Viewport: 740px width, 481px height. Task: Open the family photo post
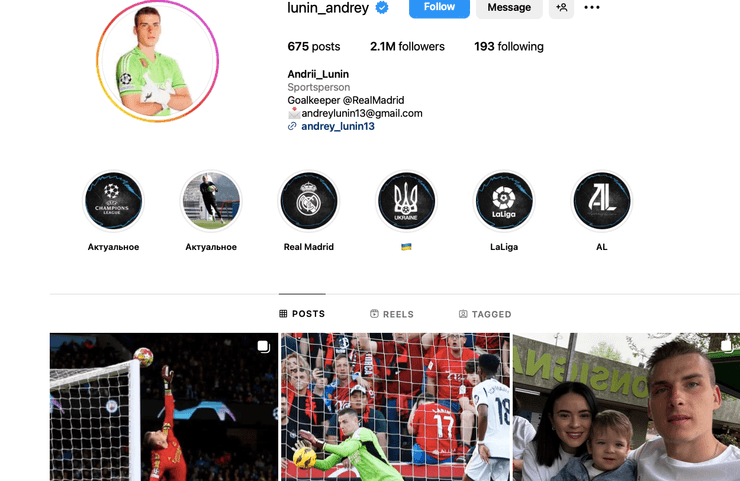pyautogui.click(x=626, y=407)
